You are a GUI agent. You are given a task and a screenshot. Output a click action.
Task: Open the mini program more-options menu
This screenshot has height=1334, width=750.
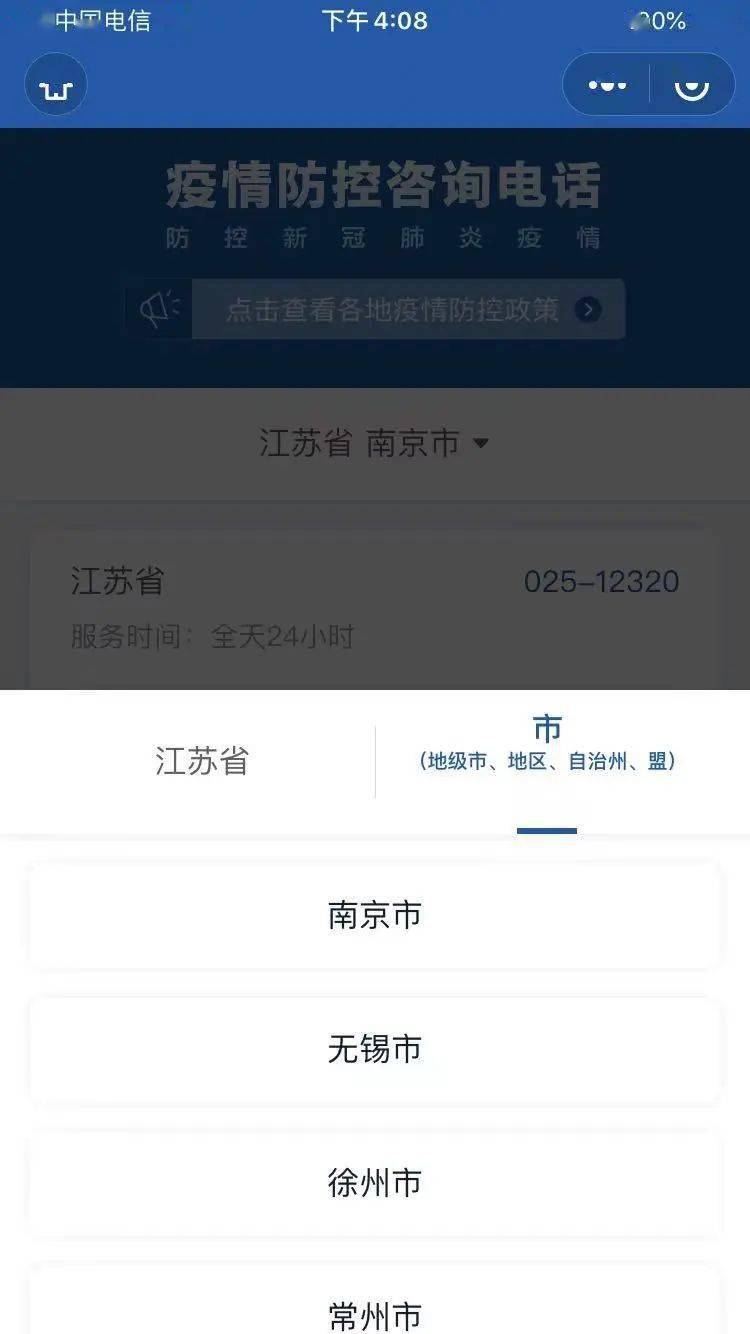pos(607,85)
